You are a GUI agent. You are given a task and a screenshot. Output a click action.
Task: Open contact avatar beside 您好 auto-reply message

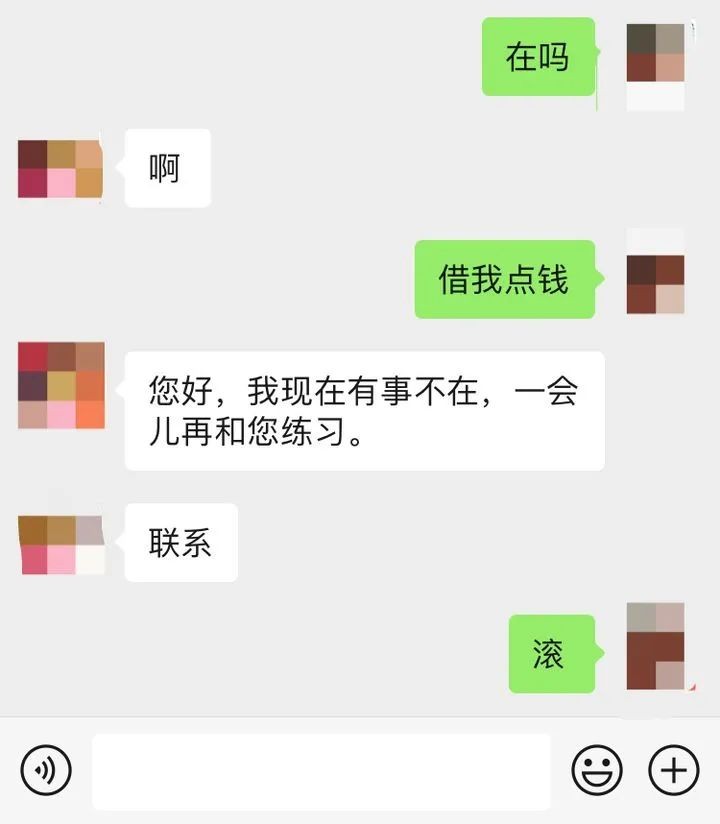tap(61, 385)
